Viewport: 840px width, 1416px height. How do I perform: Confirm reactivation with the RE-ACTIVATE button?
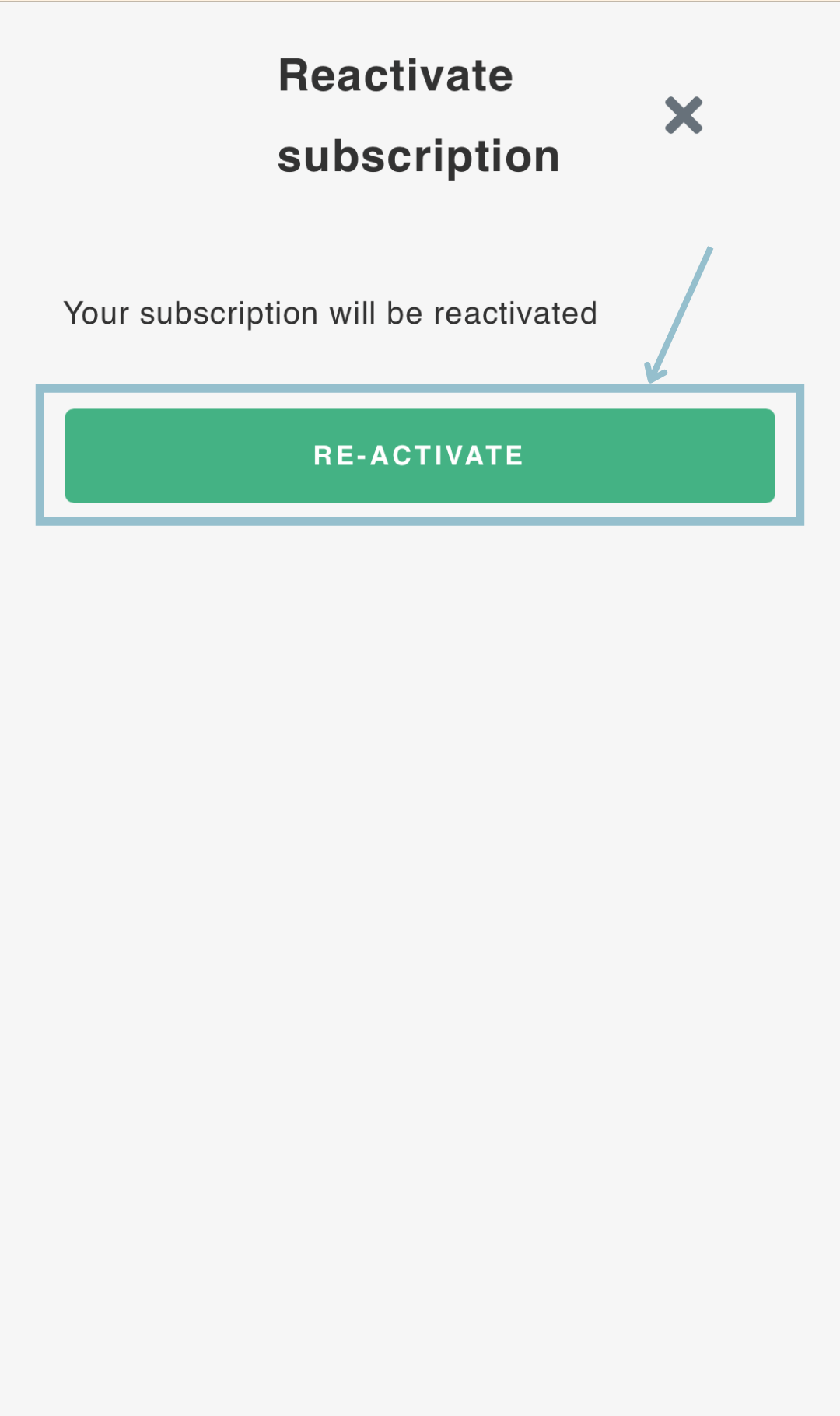point(420,456)
